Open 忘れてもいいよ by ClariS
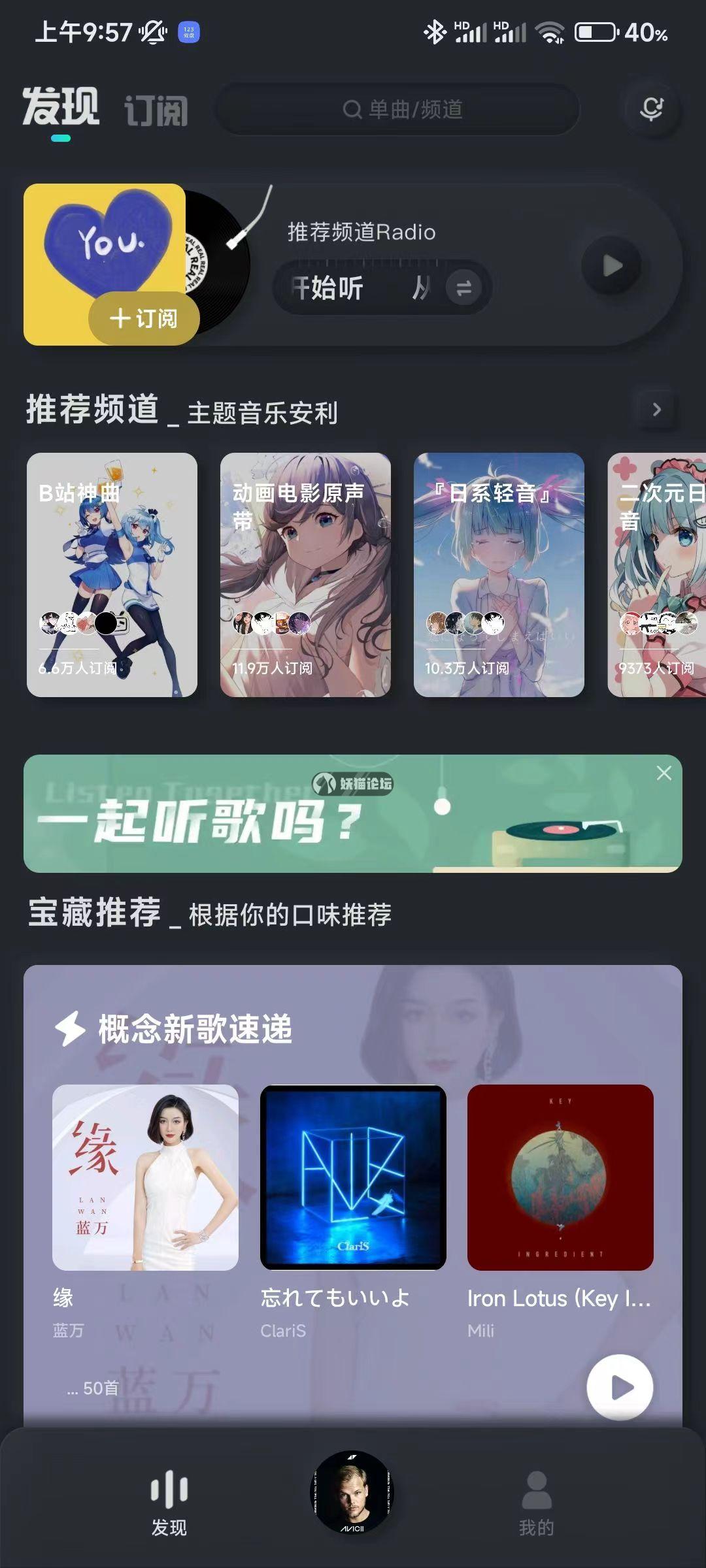The width and height of the screenshot is (706, 1568). [x=353, y=1177]
